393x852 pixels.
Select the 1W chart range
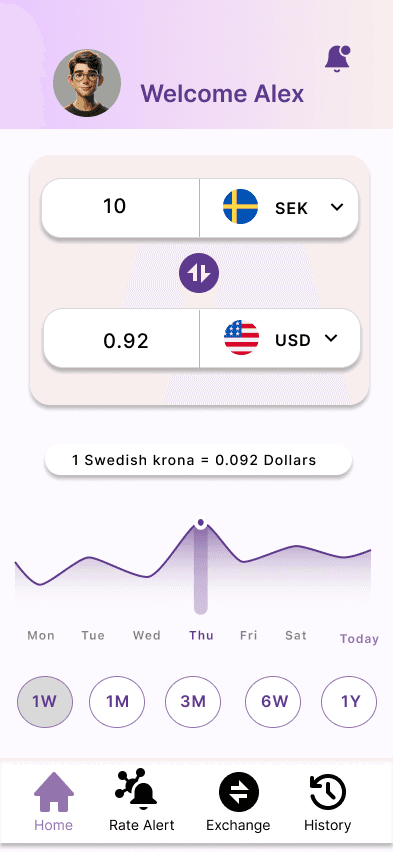[x=45, y=701]
